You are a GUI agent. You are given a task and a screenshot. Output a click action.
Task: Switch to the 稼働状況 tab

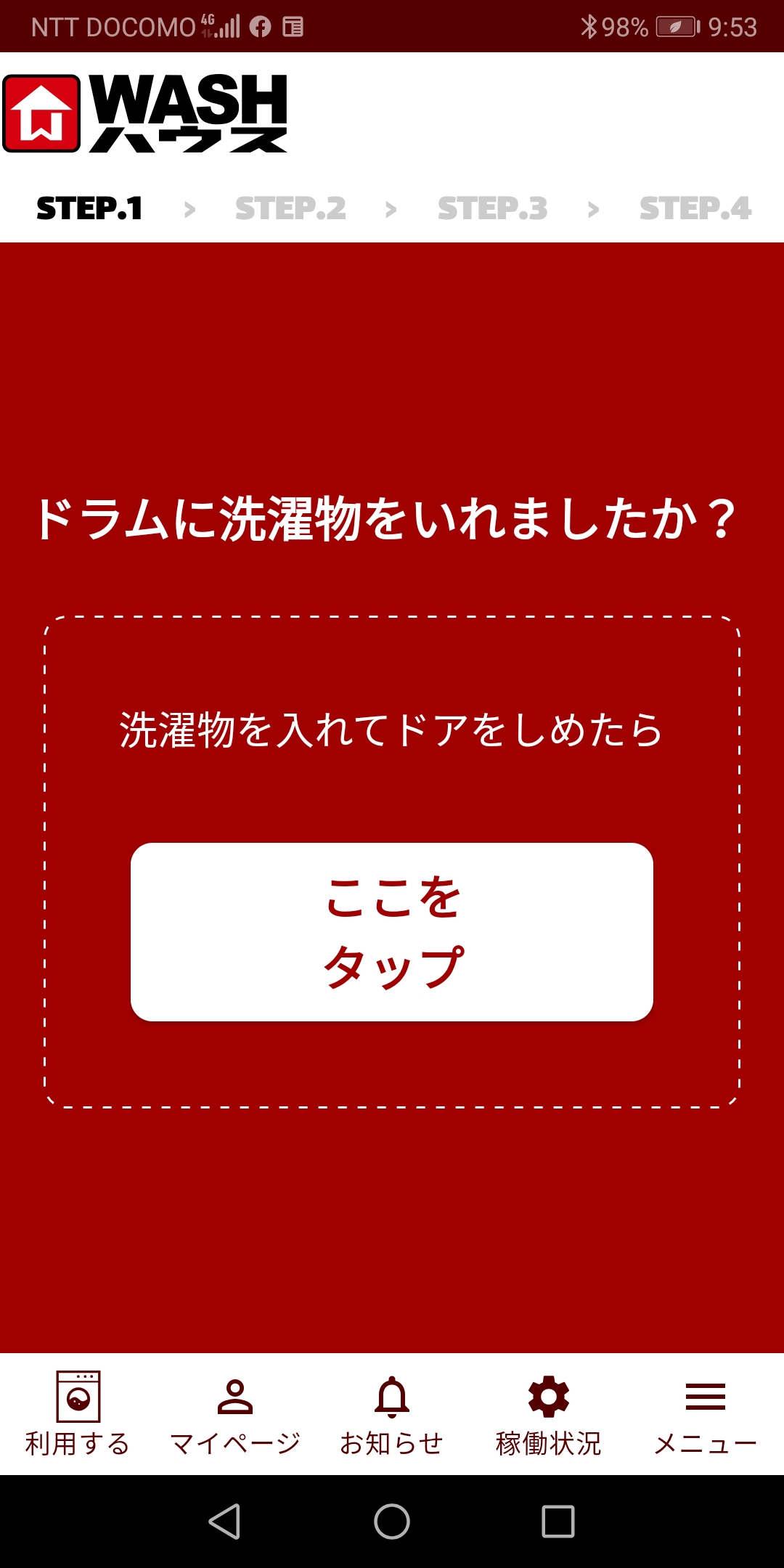tap(549, 1413)
